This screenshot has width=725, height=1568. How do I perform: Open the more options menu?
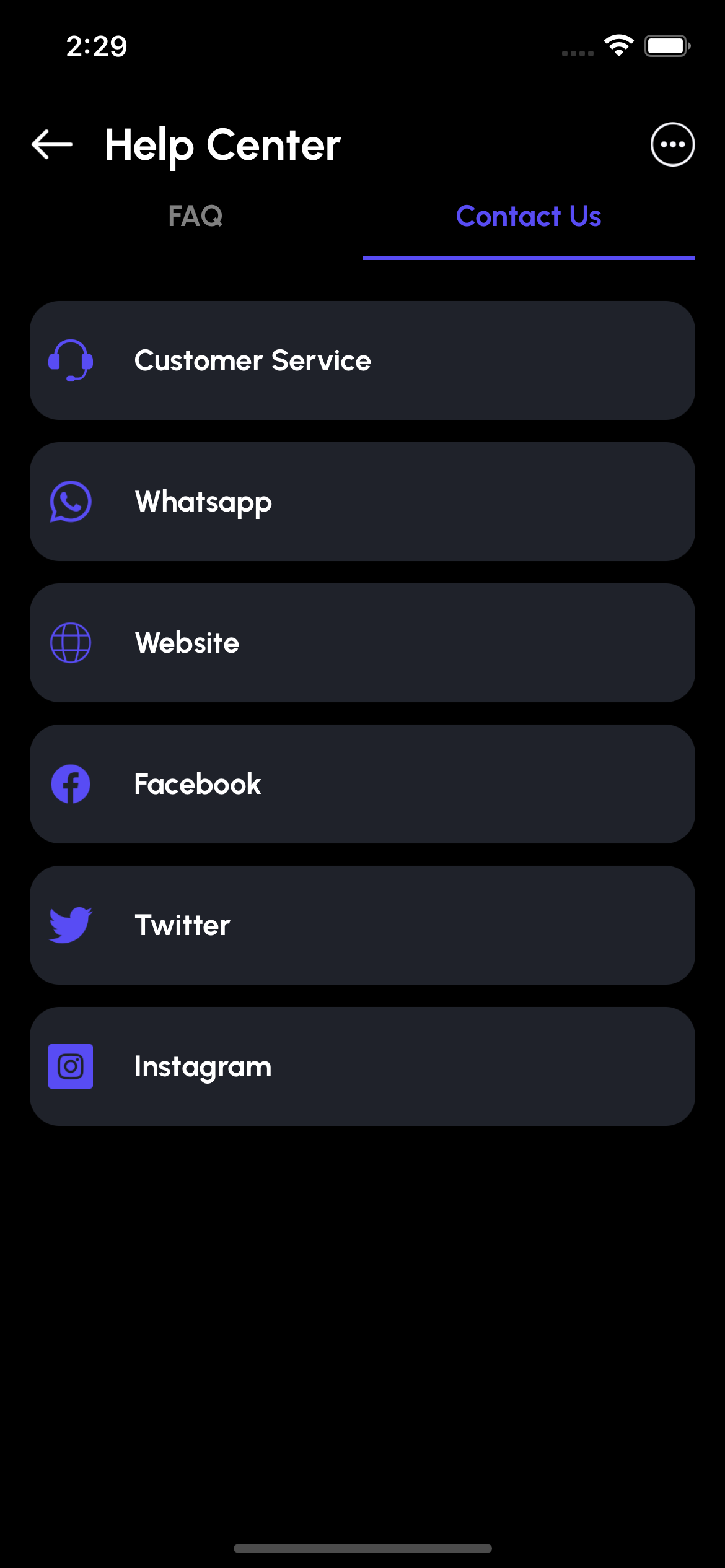click(672, 145)
